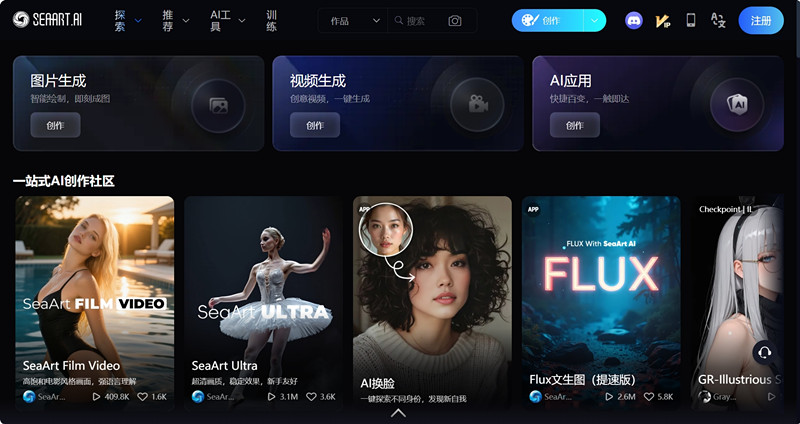Viewport: 800px width, 424px height.
Task: Open the AI换脸 app card
Action: tap(433, 300)
